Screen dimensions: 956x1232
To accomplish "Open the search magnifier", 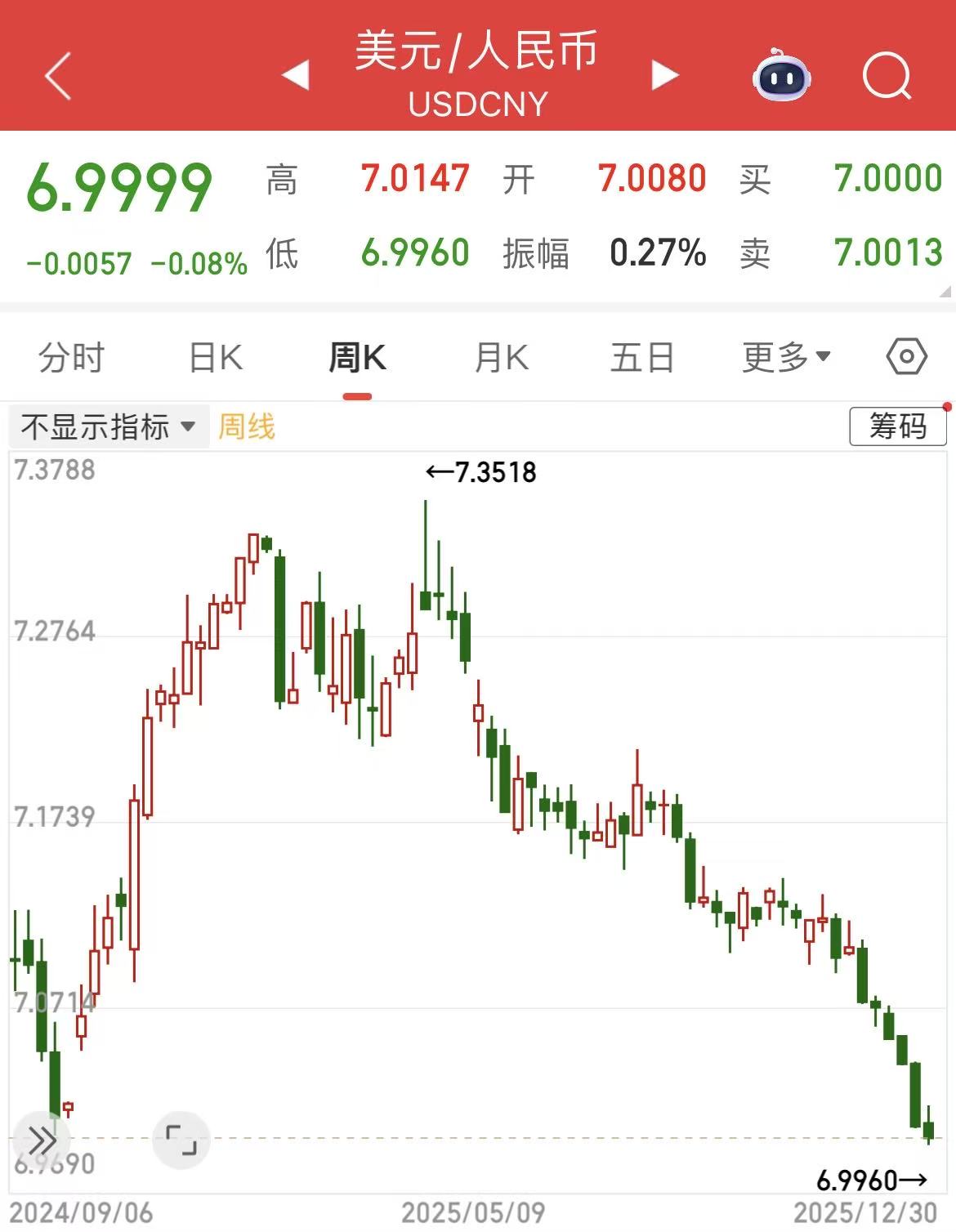I will [x=887, y=76].
